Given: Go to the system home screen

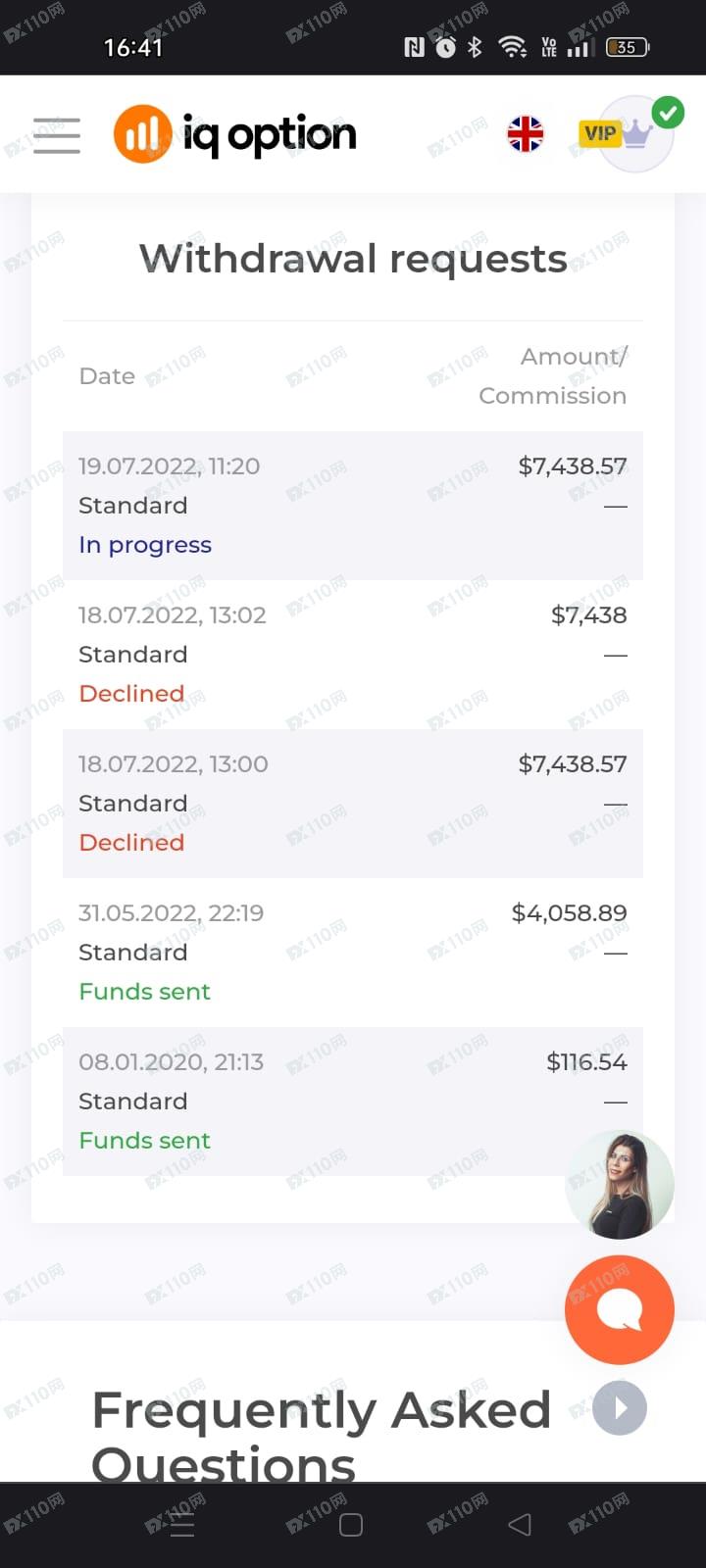Looking at the screenshot, I should (351, 1525).
